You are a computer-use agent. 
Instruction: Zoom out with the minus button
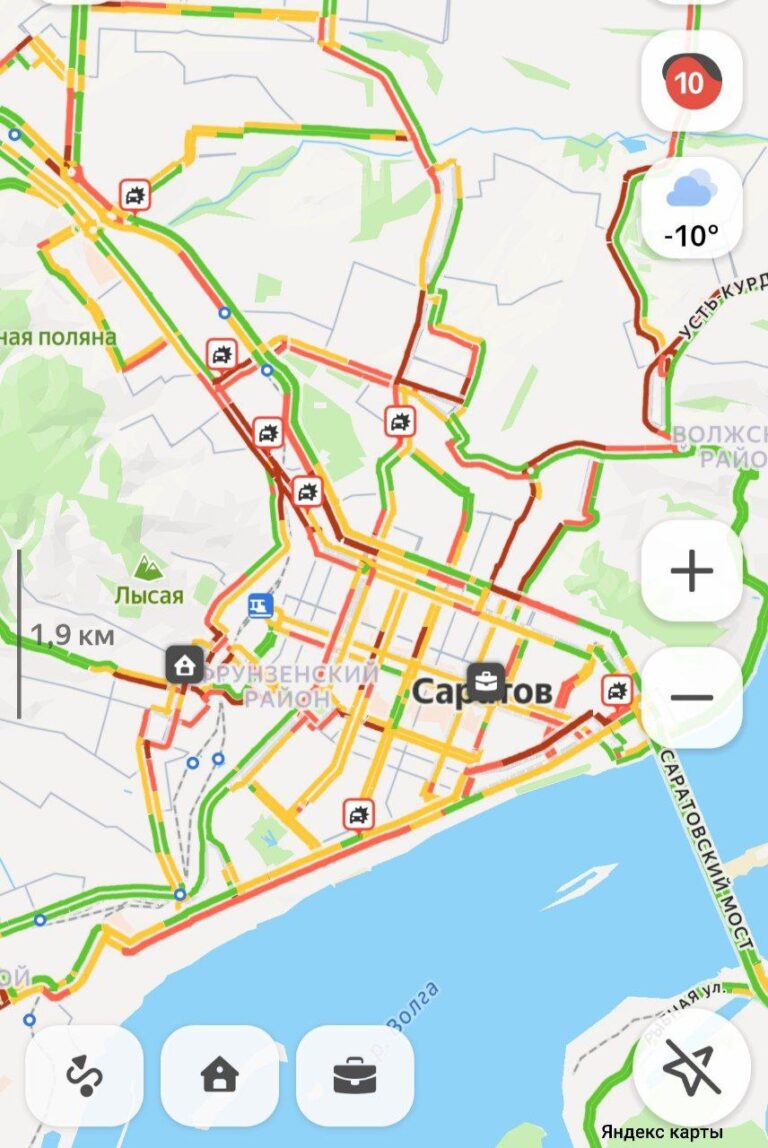[x=691, y=698]
